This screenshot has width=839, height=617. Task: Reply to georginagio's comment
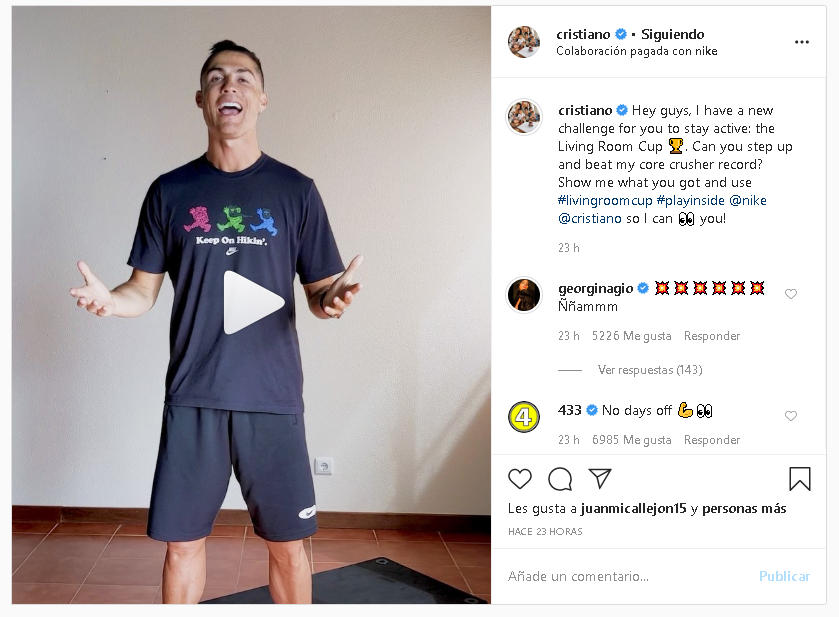point(712,336)
